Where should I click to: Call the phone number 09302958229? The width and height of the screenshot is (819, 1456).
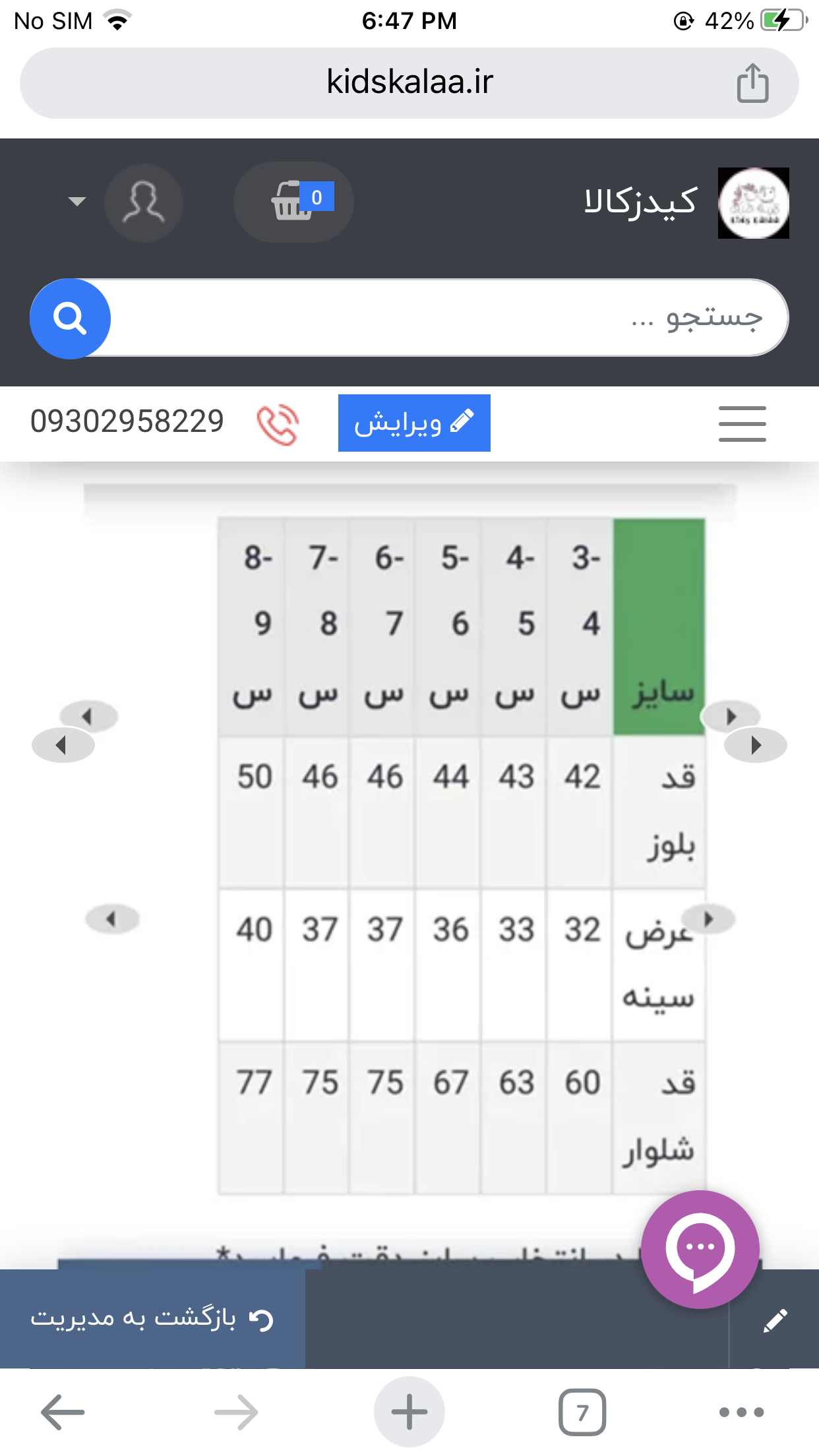point(127,421)
